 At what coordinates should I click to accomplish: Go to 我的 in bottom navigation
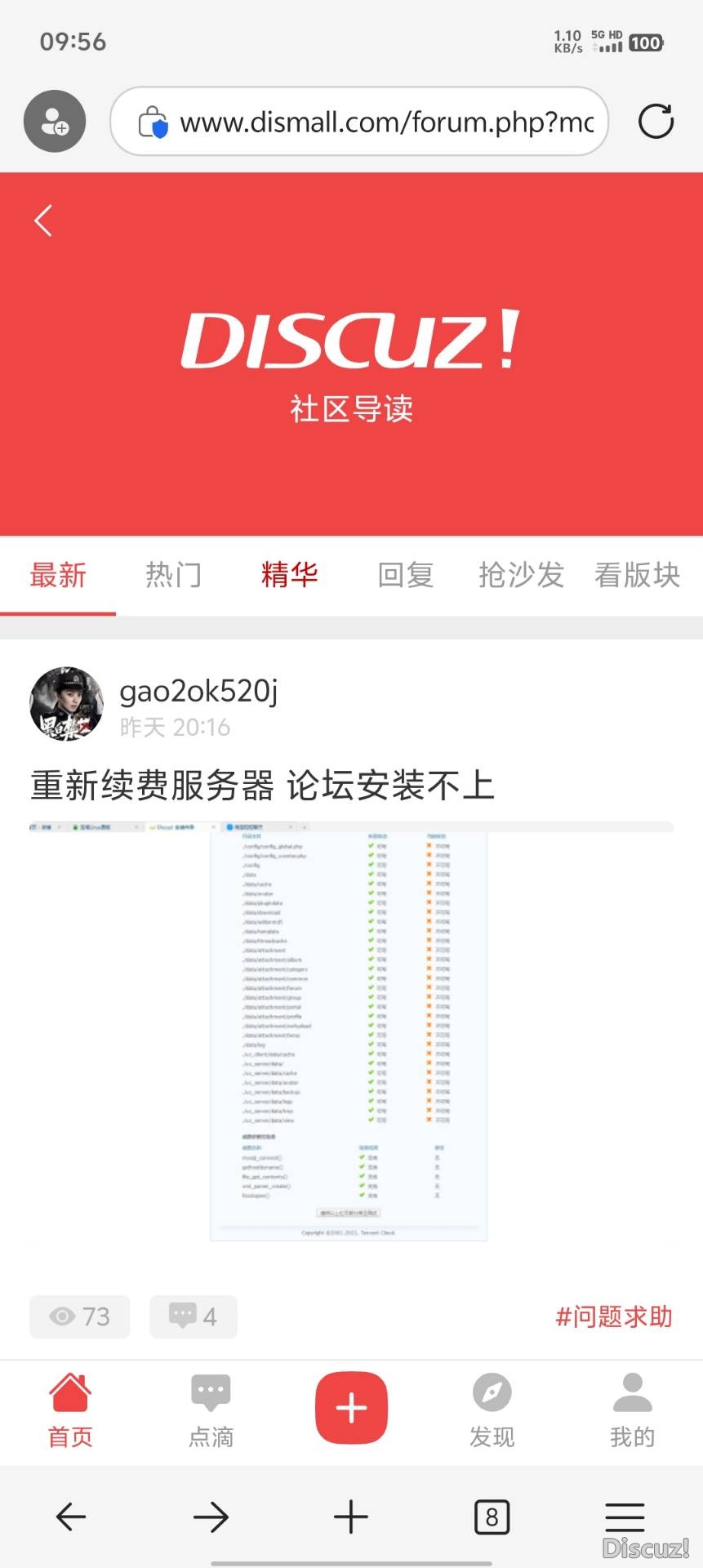[x=632, y=1410]
